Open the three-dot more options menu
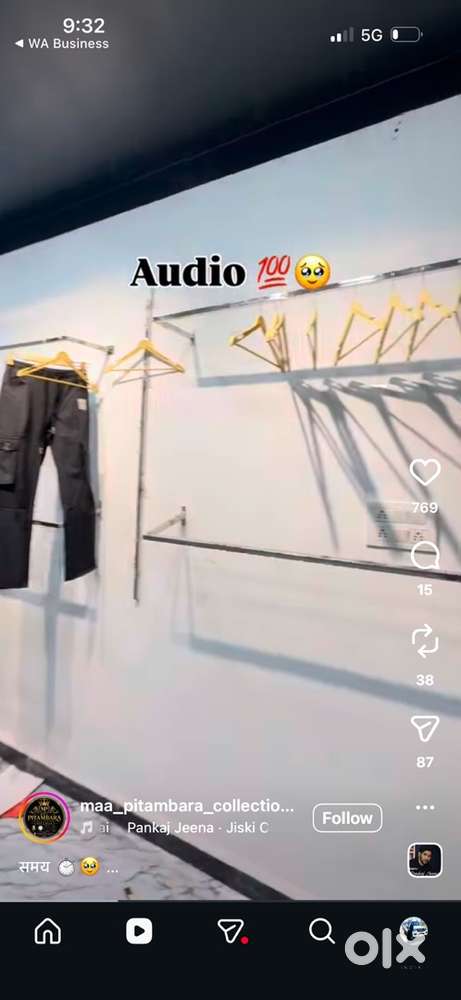Screen dimensions: 461x1000 [425, 807]
